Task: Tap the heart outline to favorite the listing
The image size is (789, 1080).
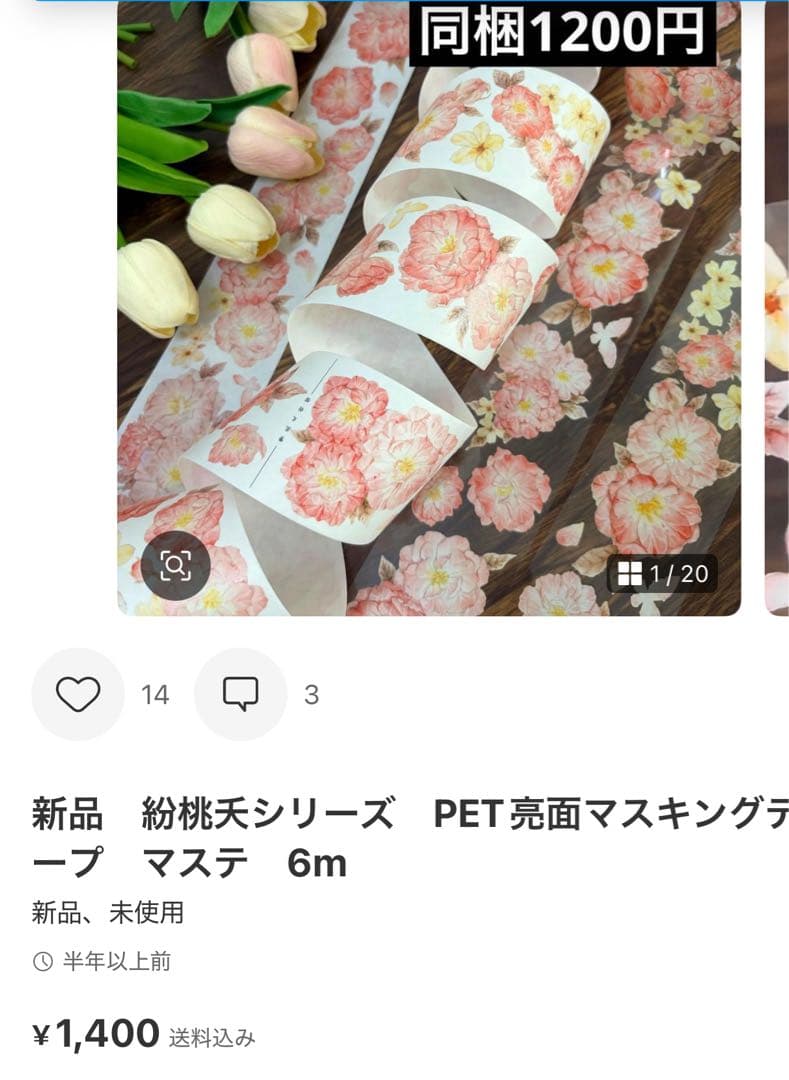Action: (78, 694)
